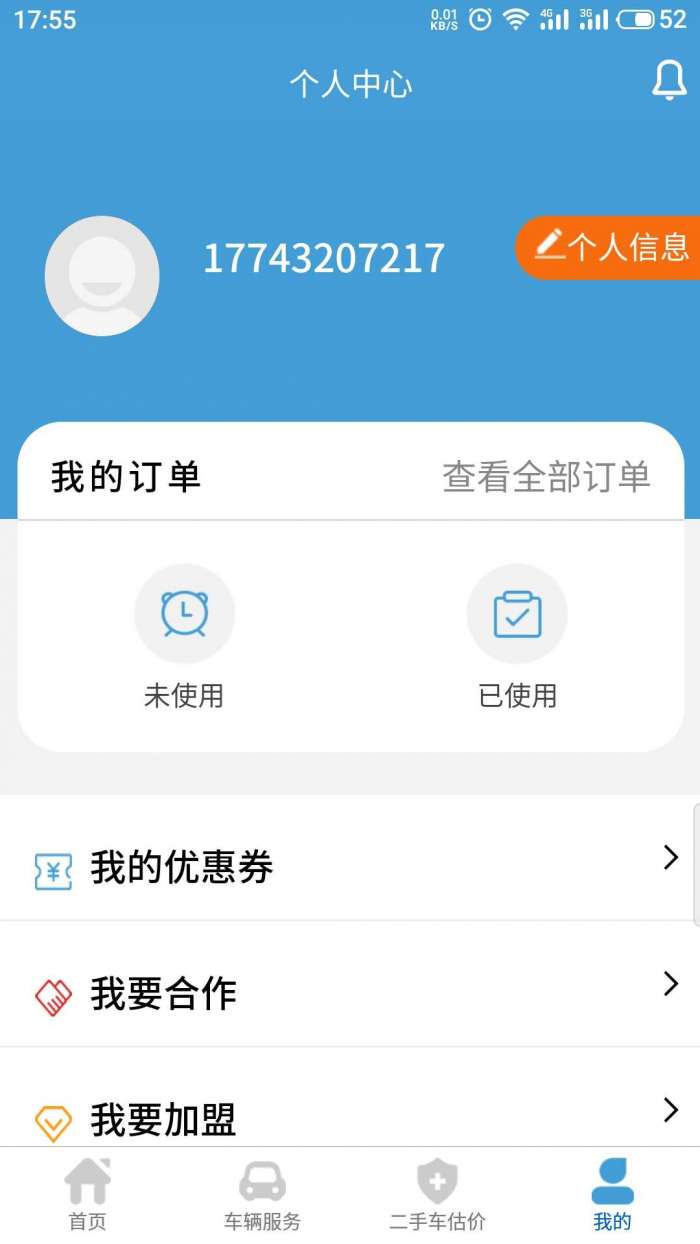Image resolution: width=700 pixels, height=1244 pixels.
Task: Edit 个人信息 profile details
Action: coord(608,247)
